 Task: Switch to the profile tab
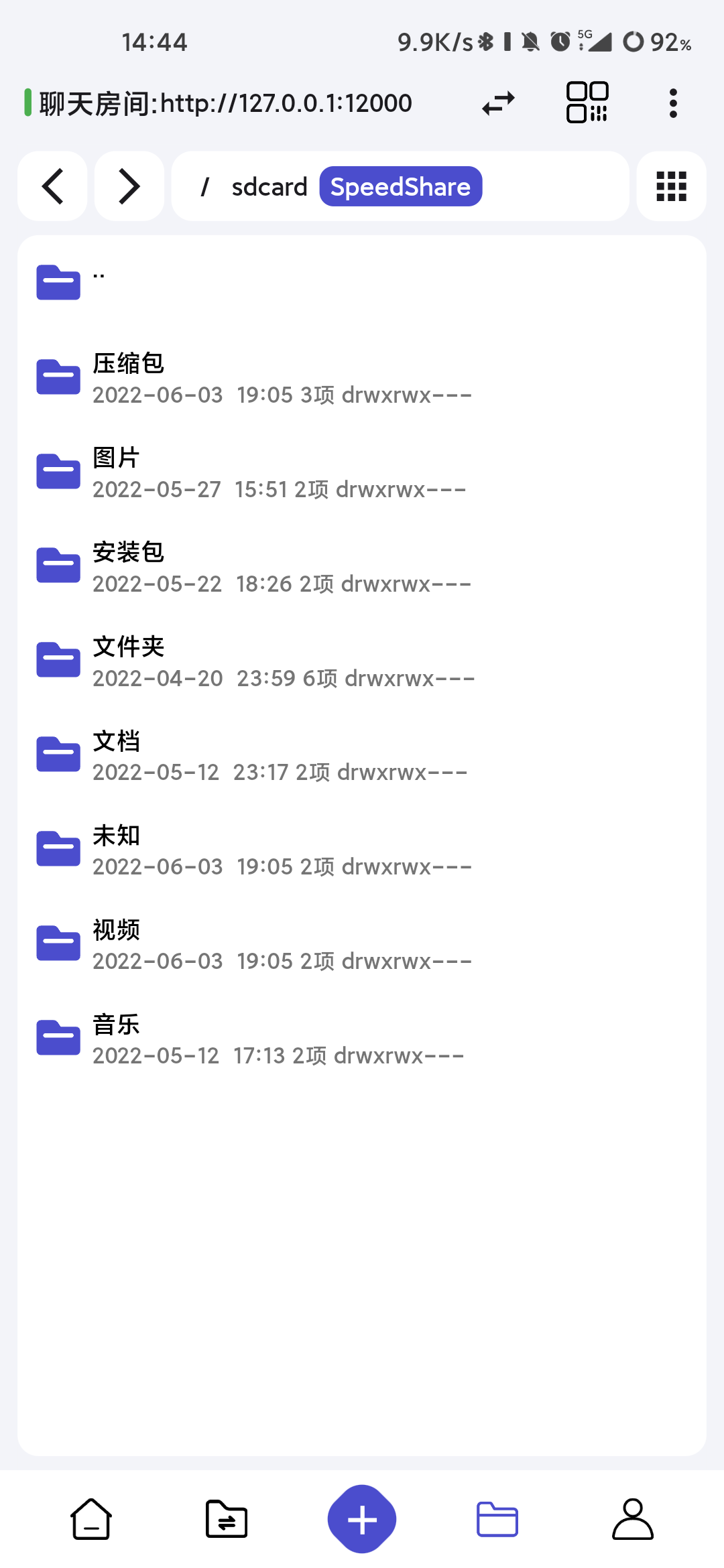point(632,1519)
